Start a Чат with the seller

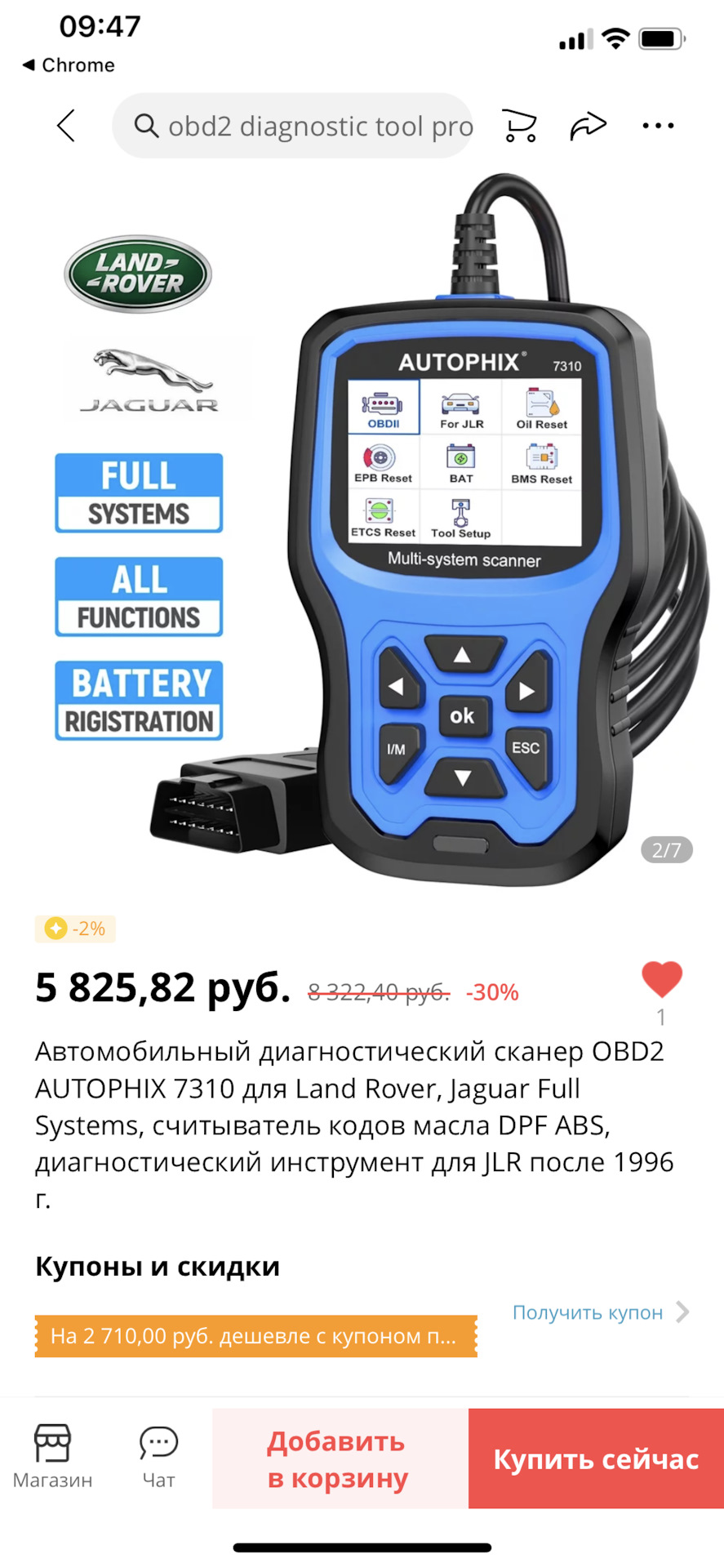[158, 1457]
